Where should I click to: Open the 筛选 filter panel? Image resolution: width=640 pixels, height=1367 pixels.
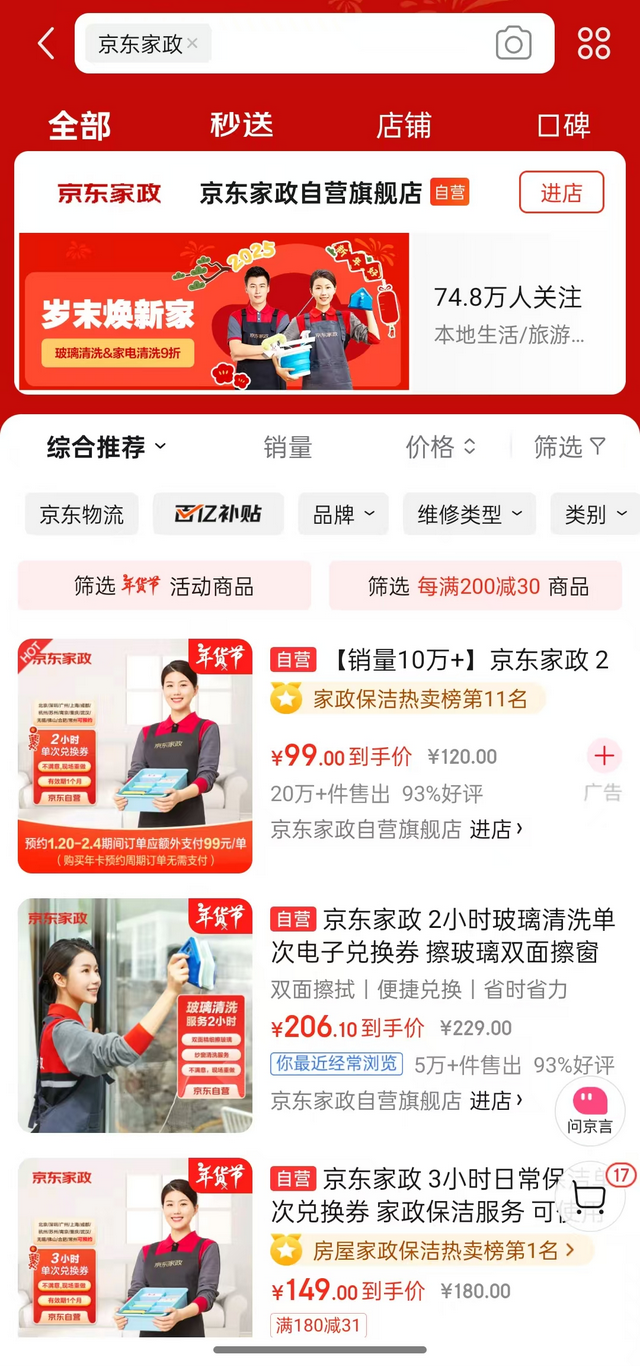click(x=569, y=447)
